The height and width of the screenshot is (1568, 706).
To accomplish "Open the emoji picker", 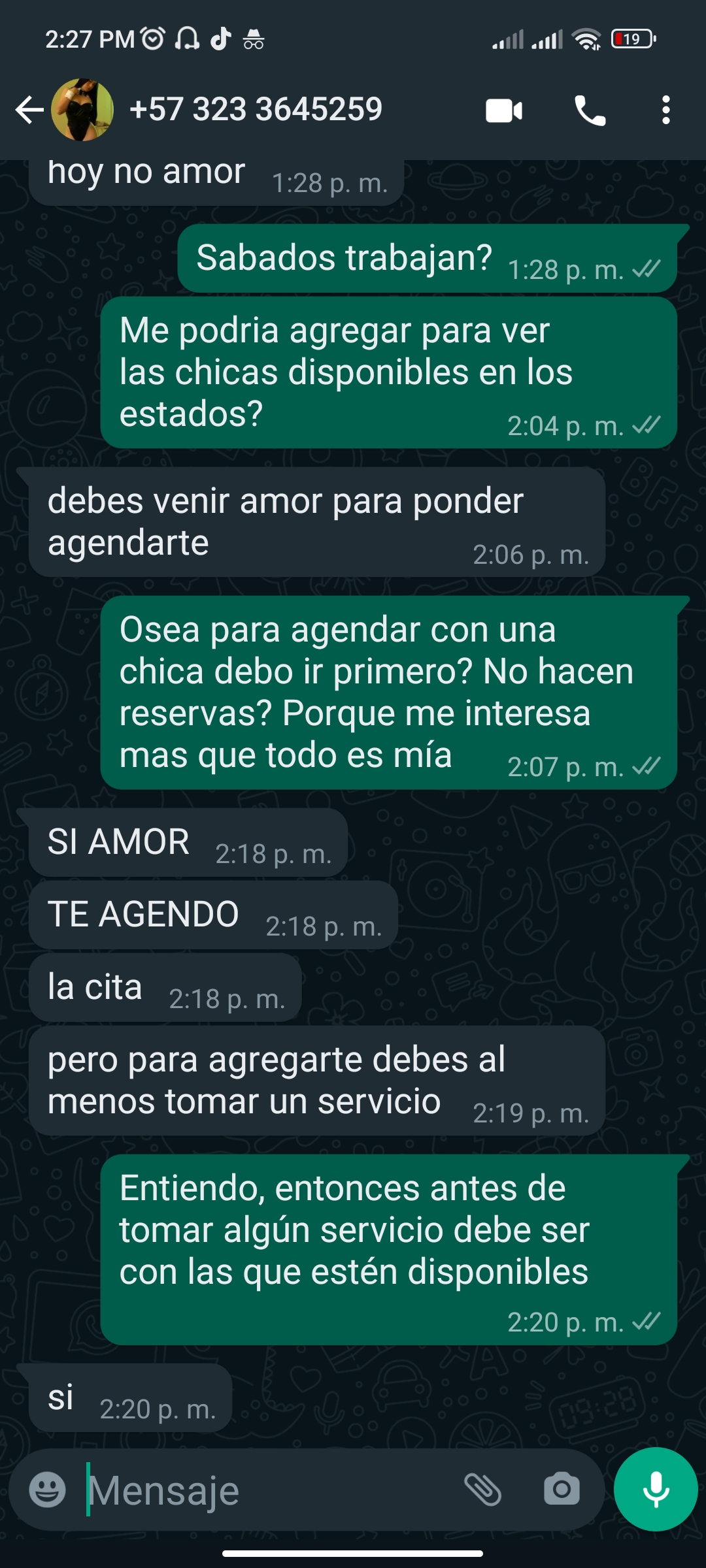I will click(48, 1490).
